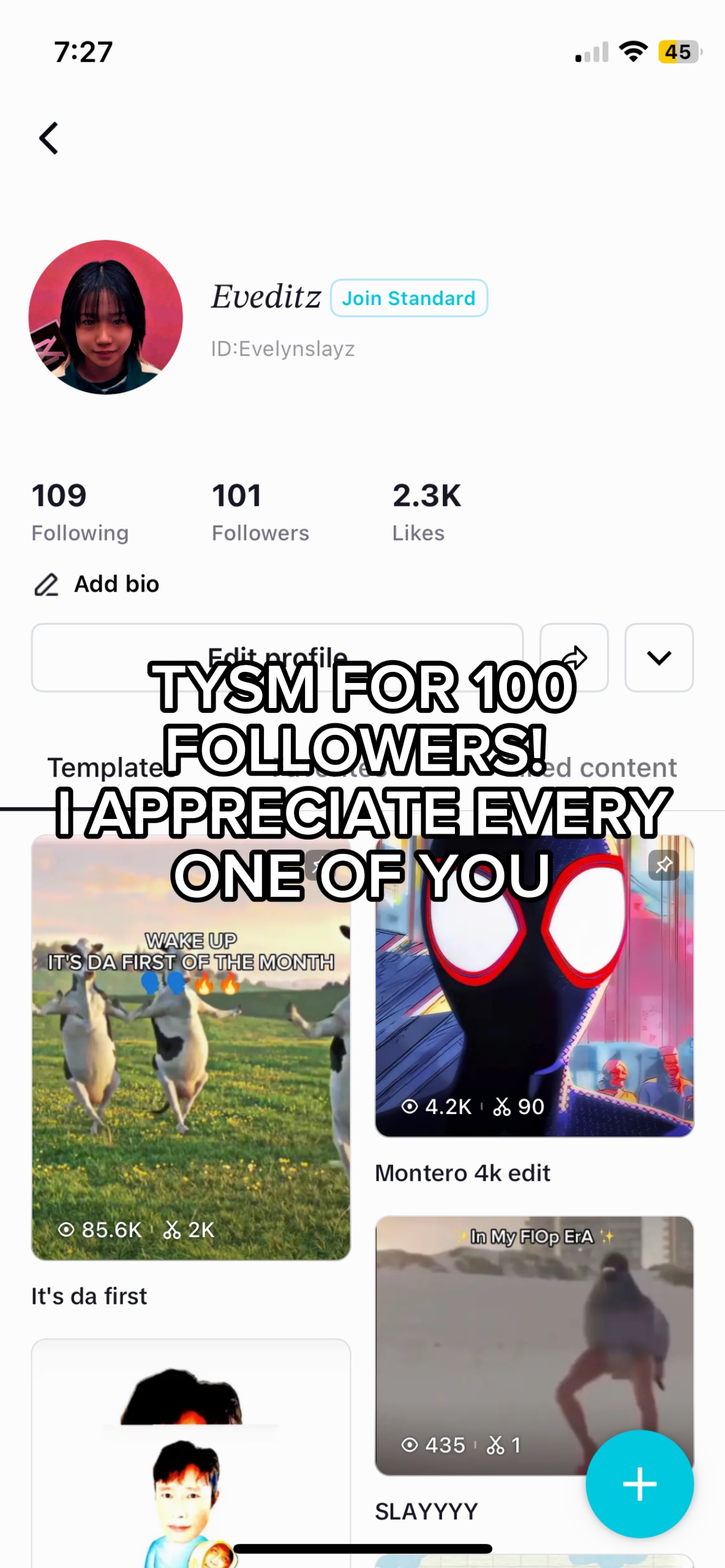Create new content with the plus button
The height and width of the screenshot is (1568, 725).
pos(639,1484)
